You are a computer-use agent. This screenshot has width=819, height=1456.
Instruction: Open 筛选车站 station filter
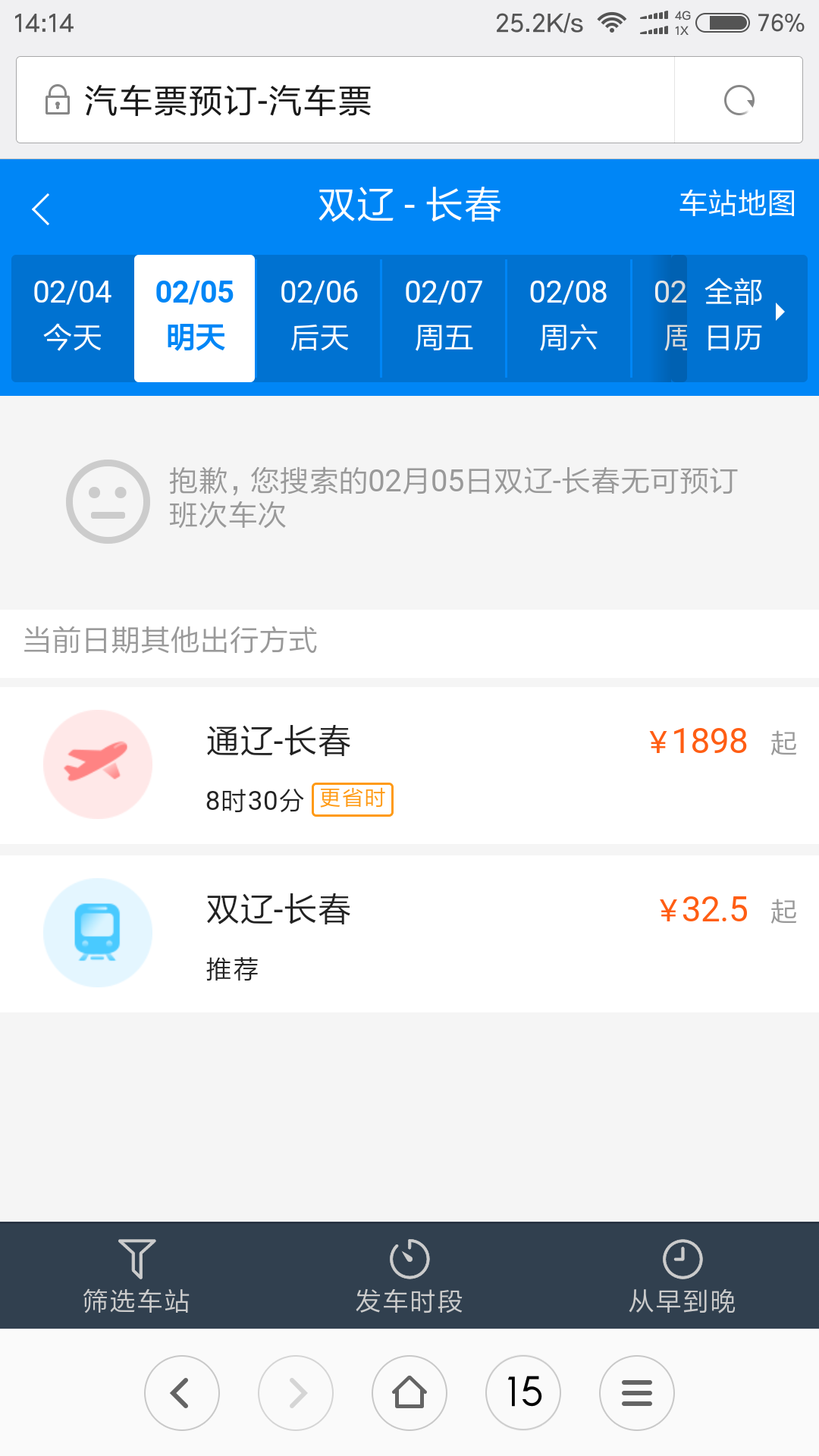(x=136, y=1276)
